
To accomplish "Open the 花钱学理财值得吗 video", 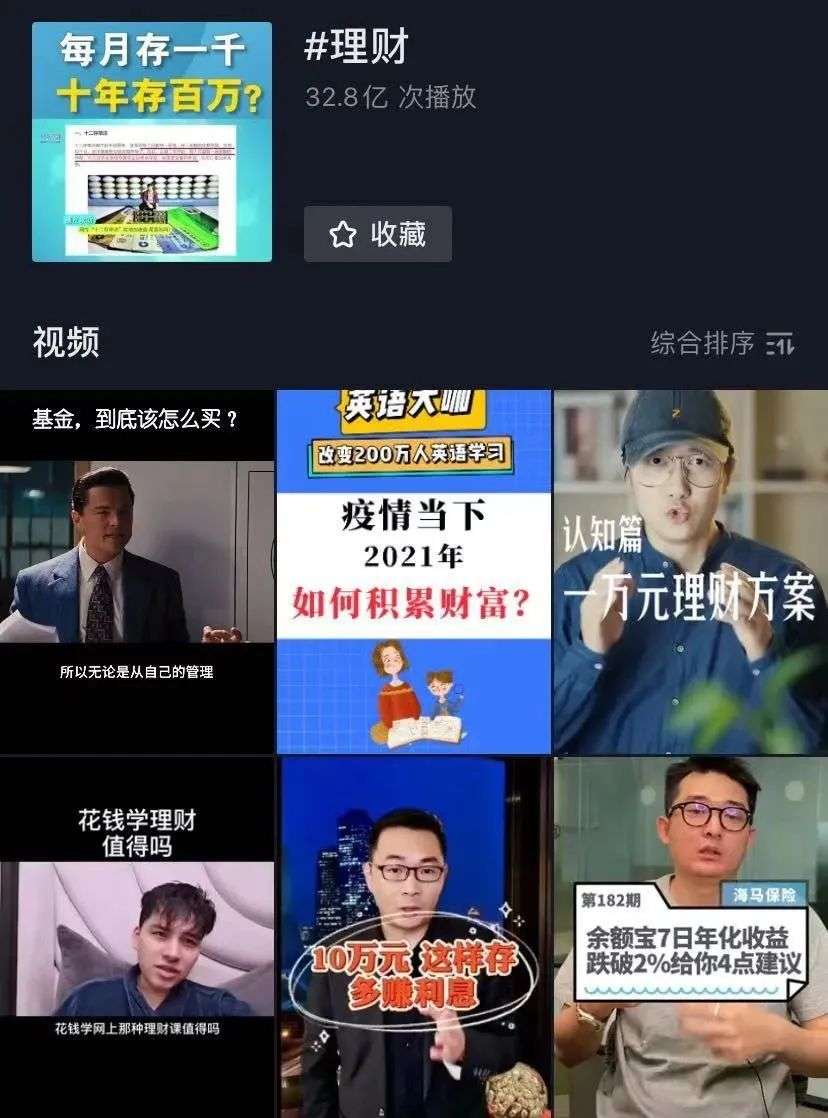I will pyautogui.click(x=137, y=937).
